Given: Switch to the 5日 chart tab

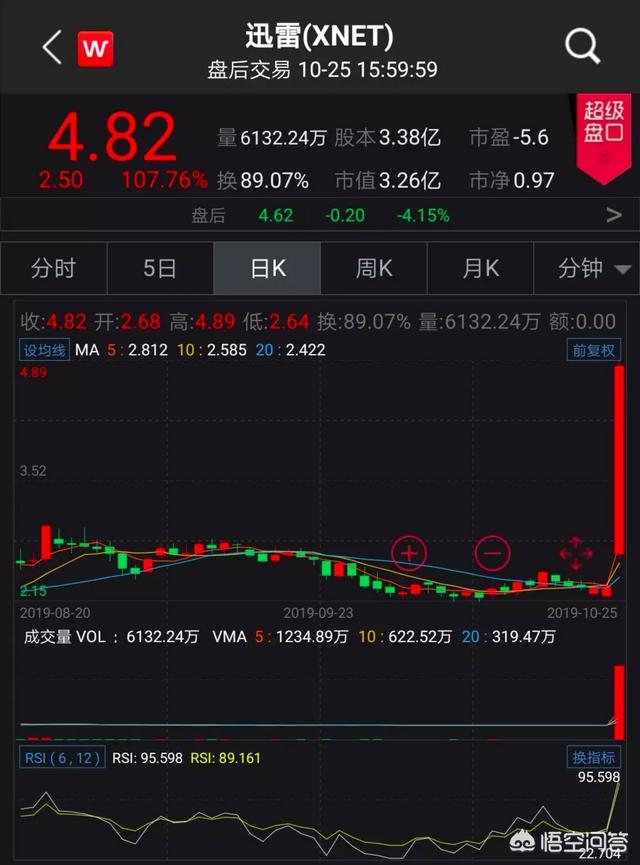Looking at the screenshot, I should (160, 268).
